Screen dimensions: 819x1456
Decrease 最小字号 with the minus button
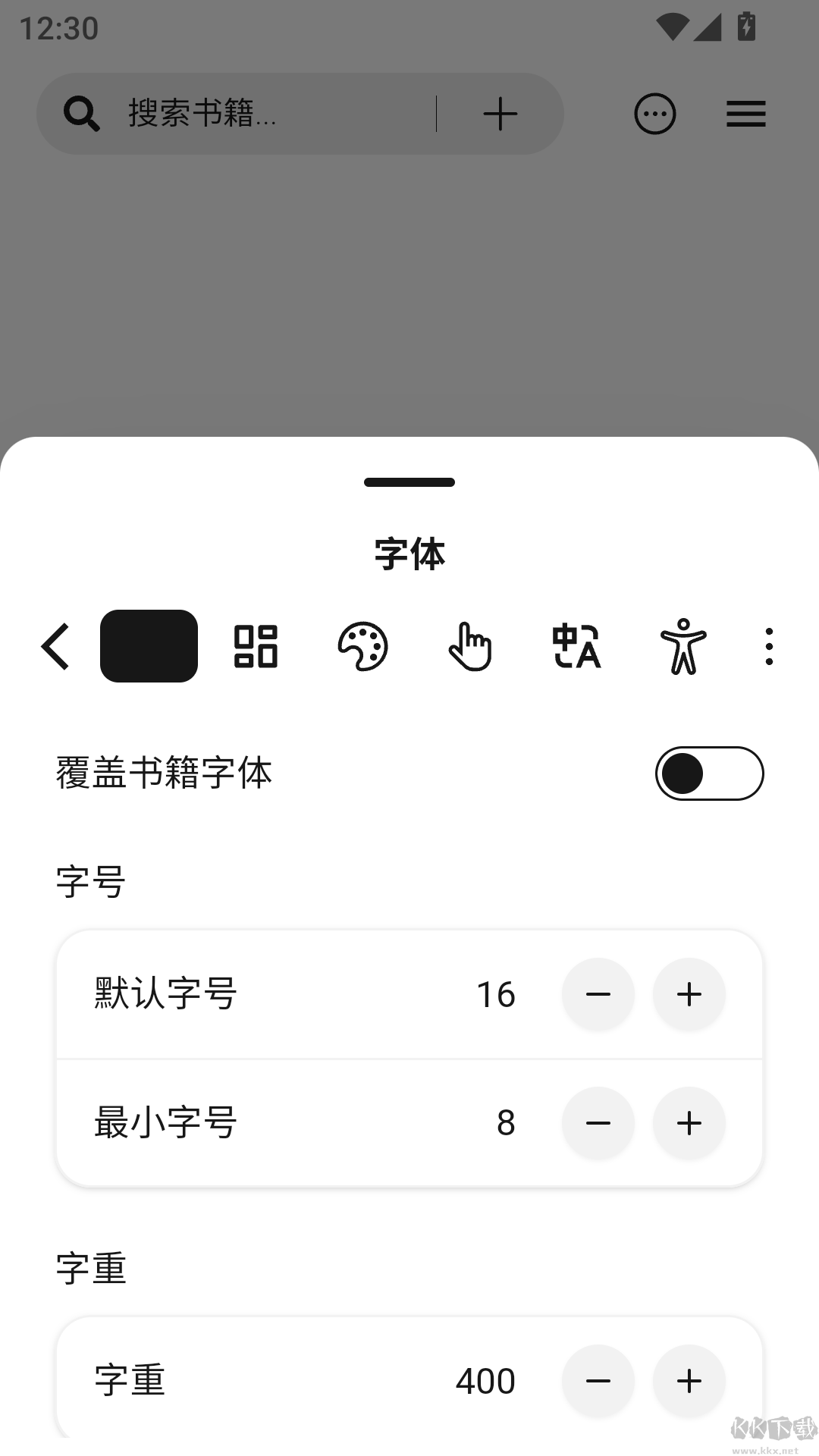coord(598,1123)
